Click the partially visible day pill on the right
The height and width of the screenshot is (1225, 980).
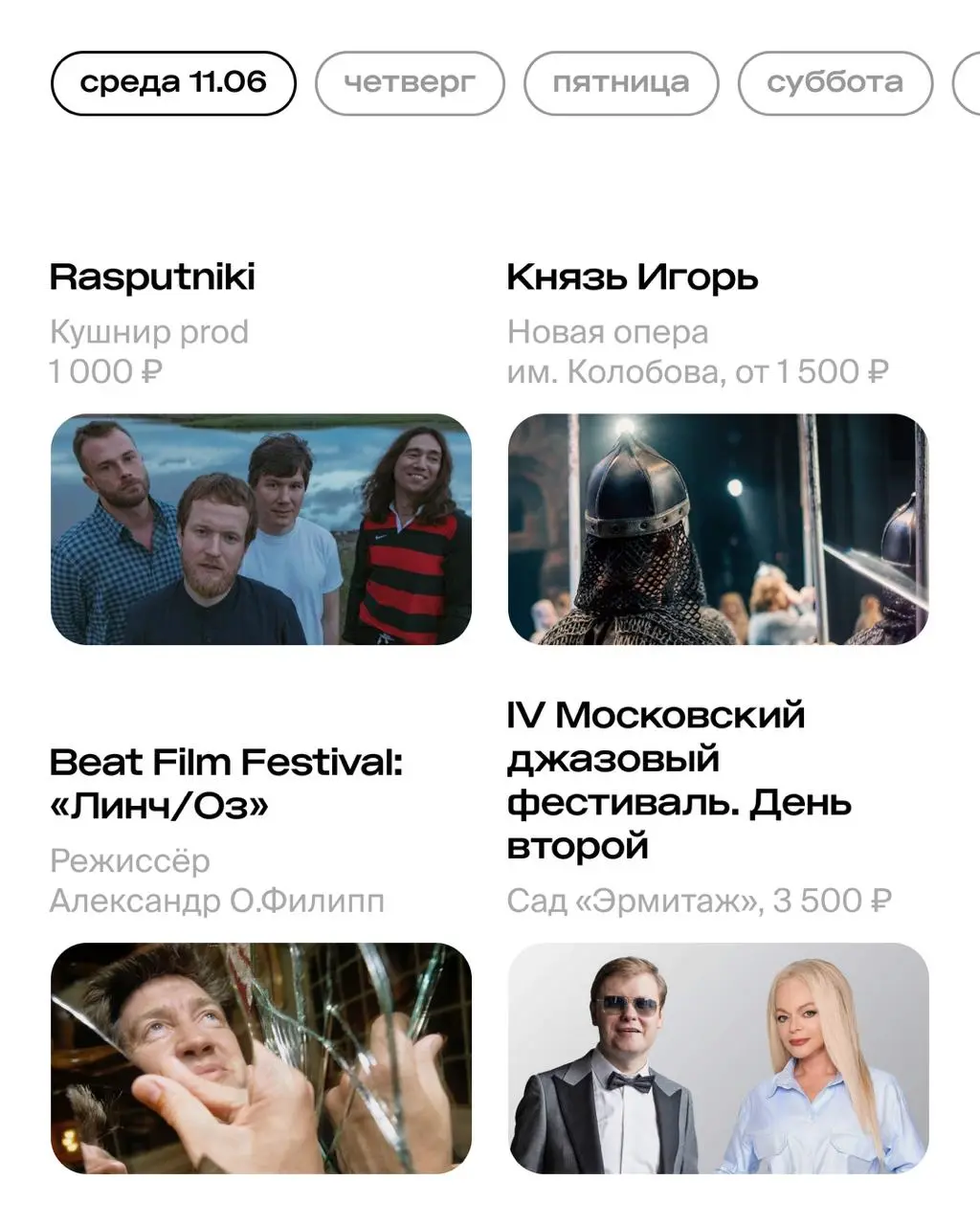coord(970,82)
